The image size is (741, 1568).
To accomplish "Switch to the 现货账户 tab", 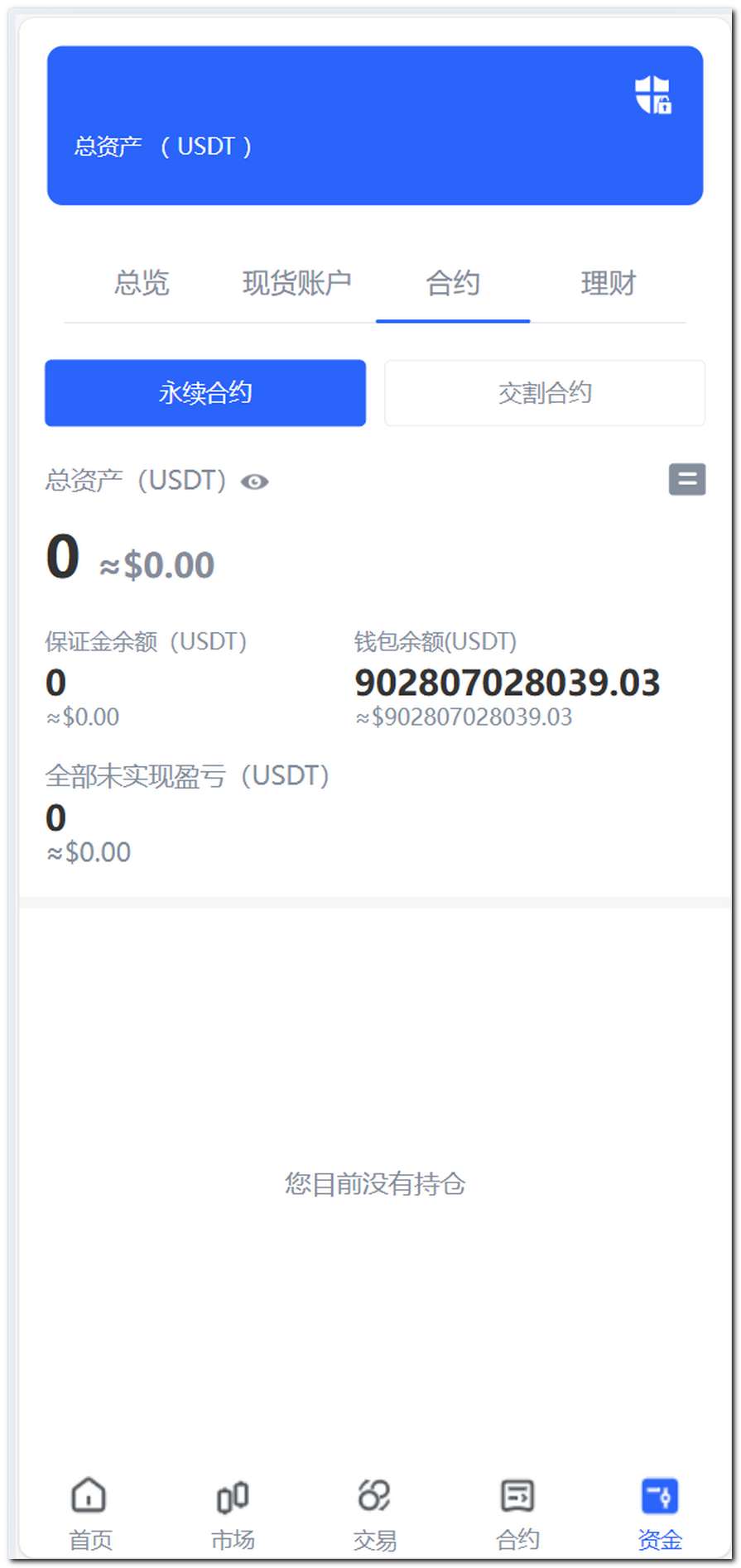I will [296, 284].
